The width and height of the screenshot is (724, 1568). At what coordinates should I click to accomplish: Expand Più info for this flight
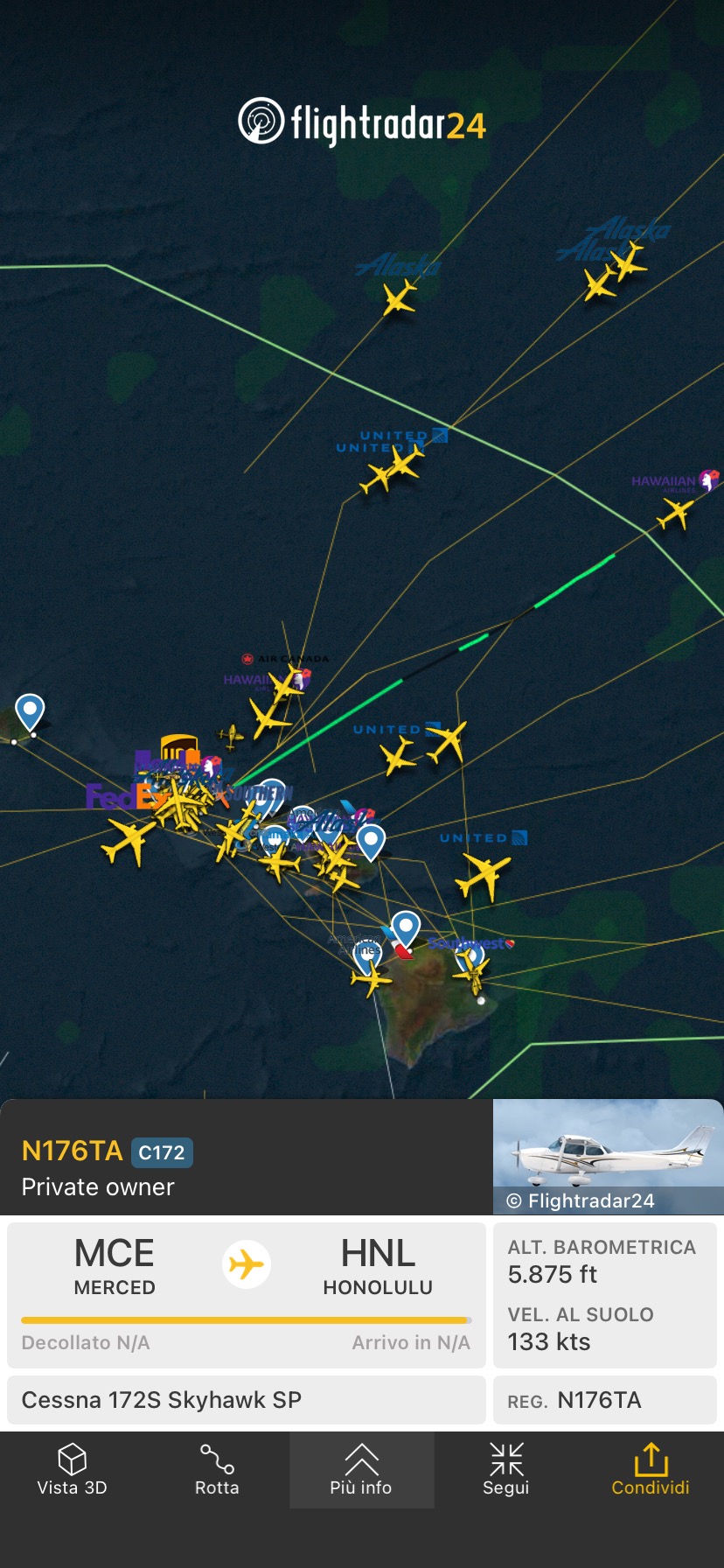[x=361, y=1470]
